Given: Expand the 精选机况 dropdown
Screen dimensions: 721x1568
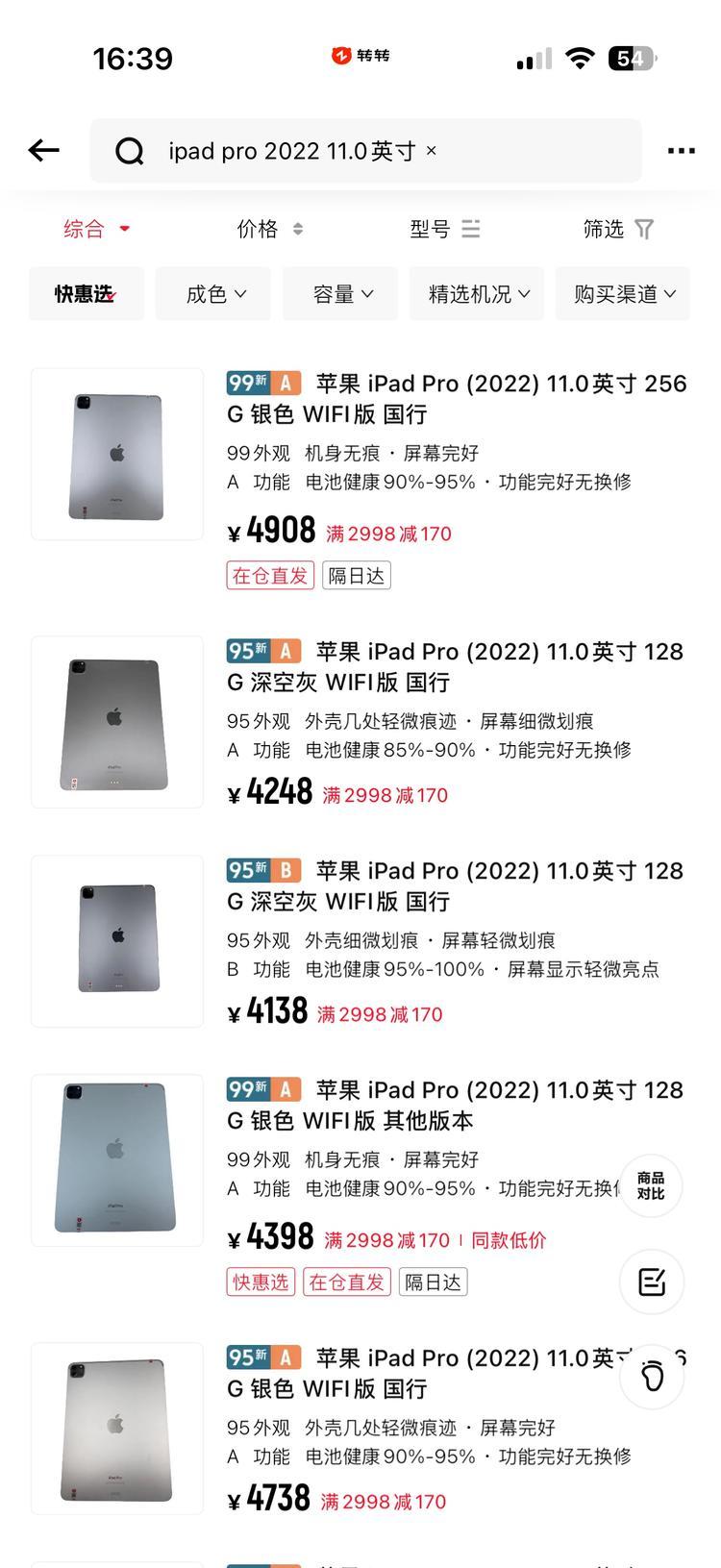Looking at the screenshot, I should click(477, 294).
